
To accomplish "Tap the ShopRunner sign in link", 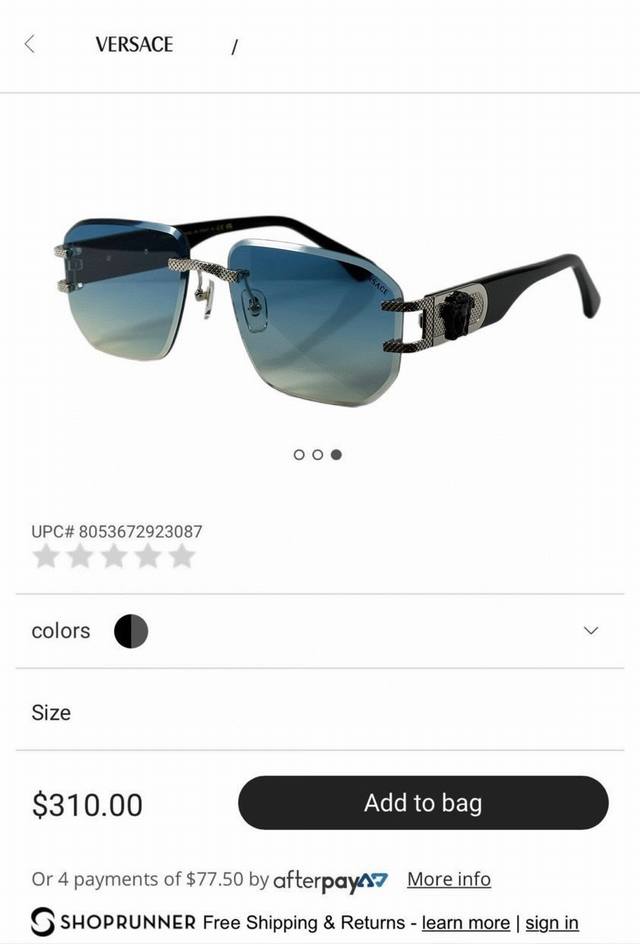I will [552, 922].
